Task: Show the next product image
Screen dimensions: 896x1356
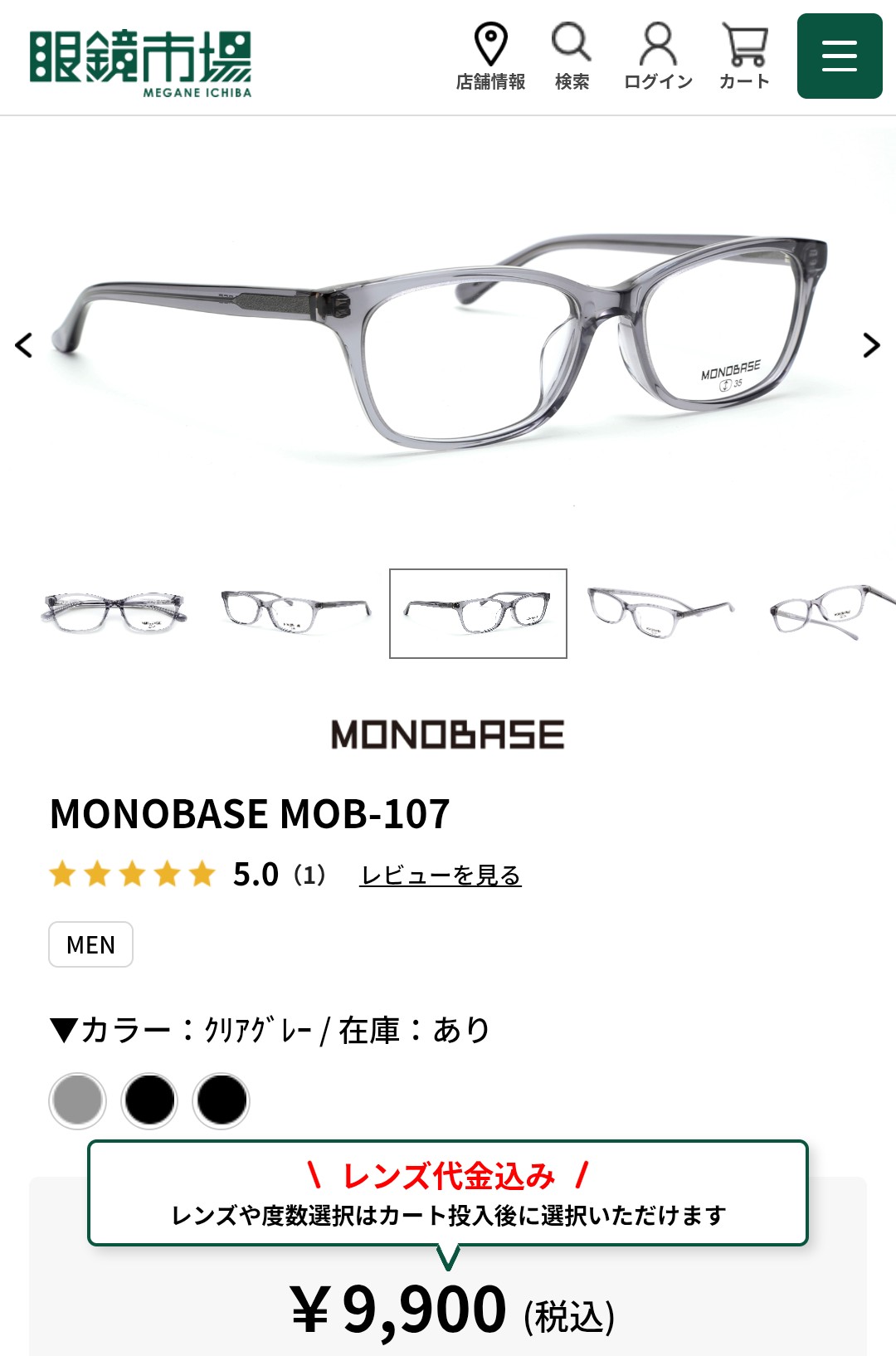Action: coord(871,345)
